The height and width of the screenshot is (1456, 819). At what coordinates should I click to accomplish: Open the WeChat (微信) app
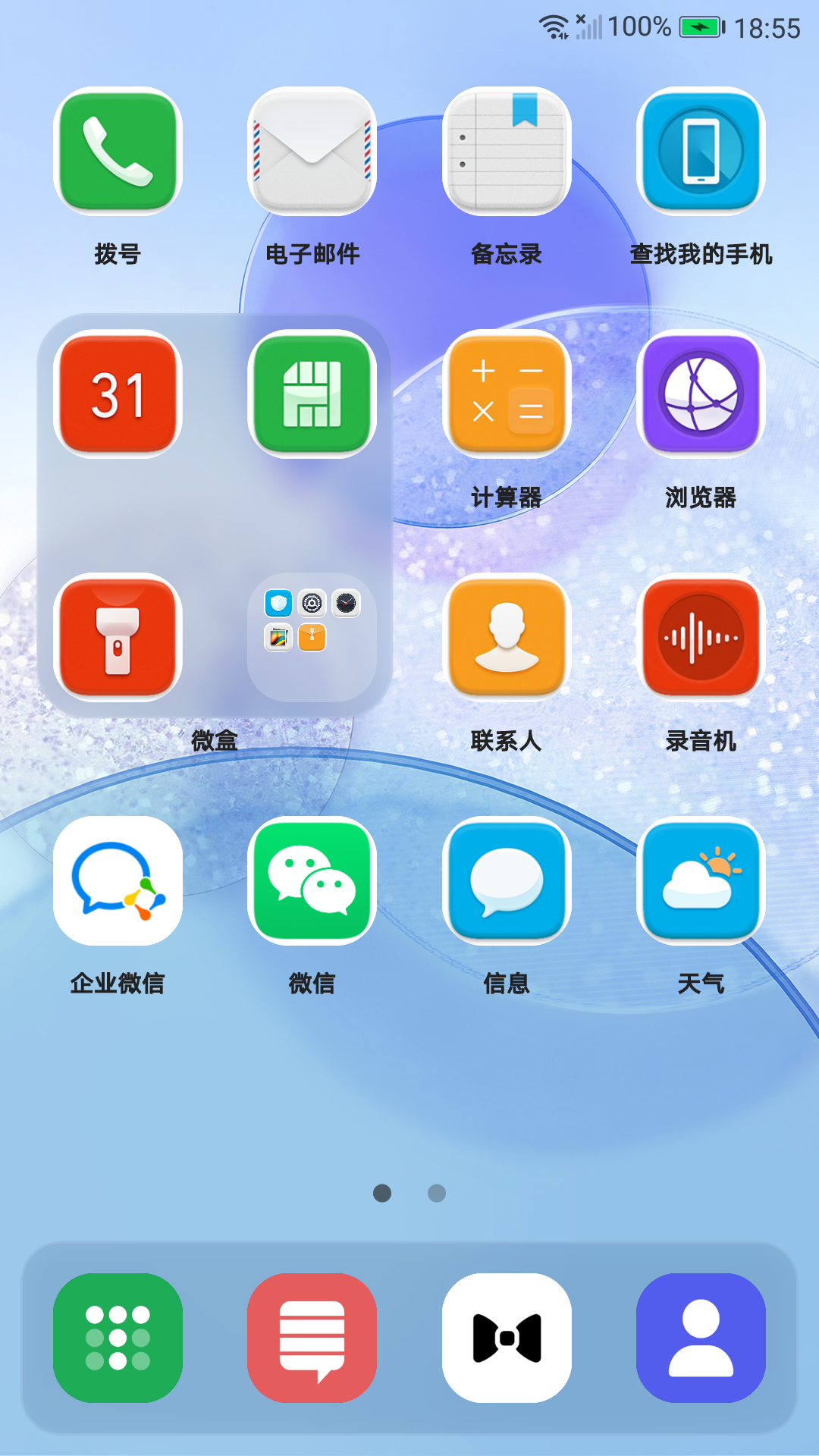[312, 882]
